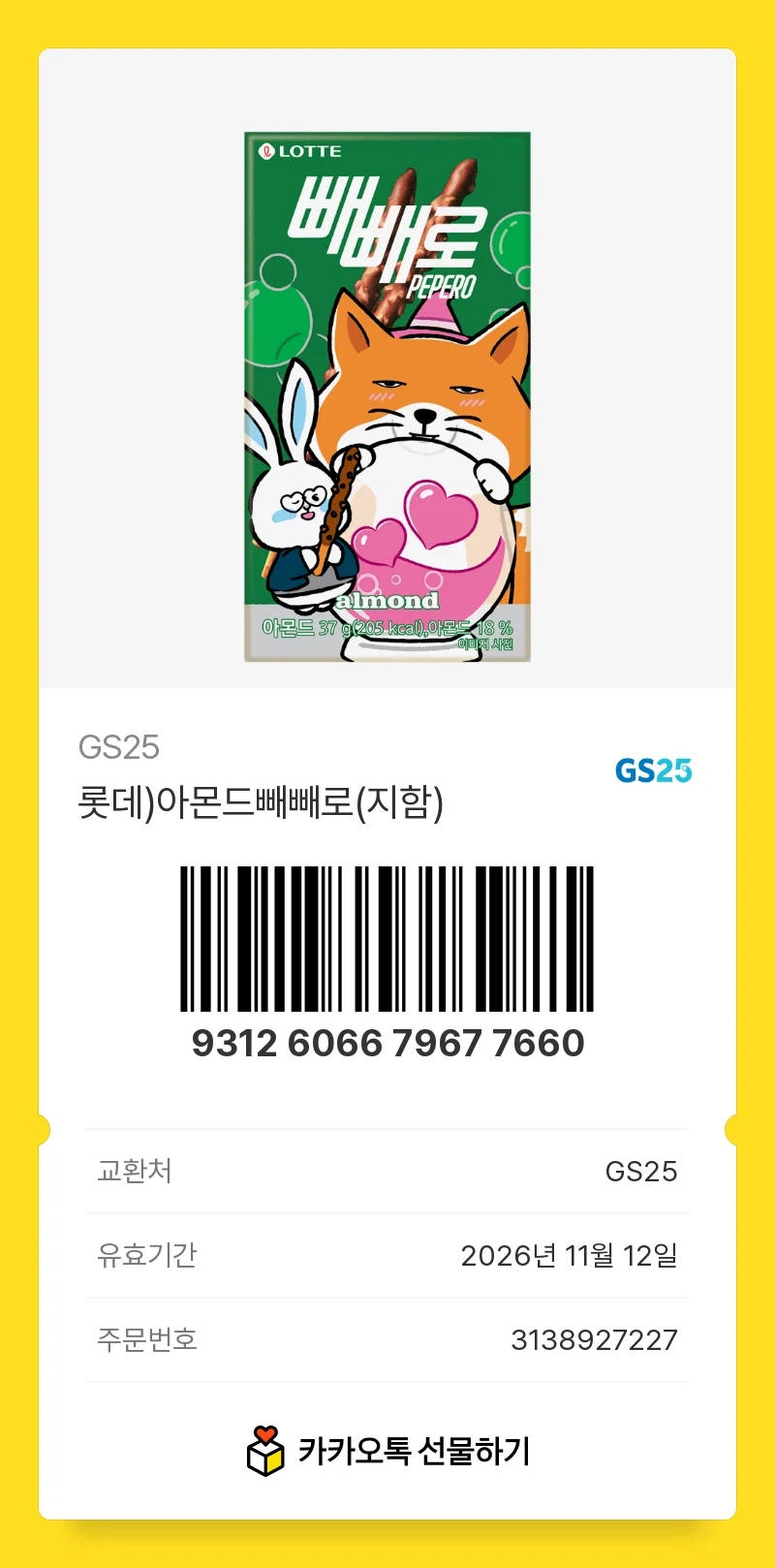Viewport: 775px width, 1568px height.
Task: Select the almond label on the package
Action: point(387,601)
